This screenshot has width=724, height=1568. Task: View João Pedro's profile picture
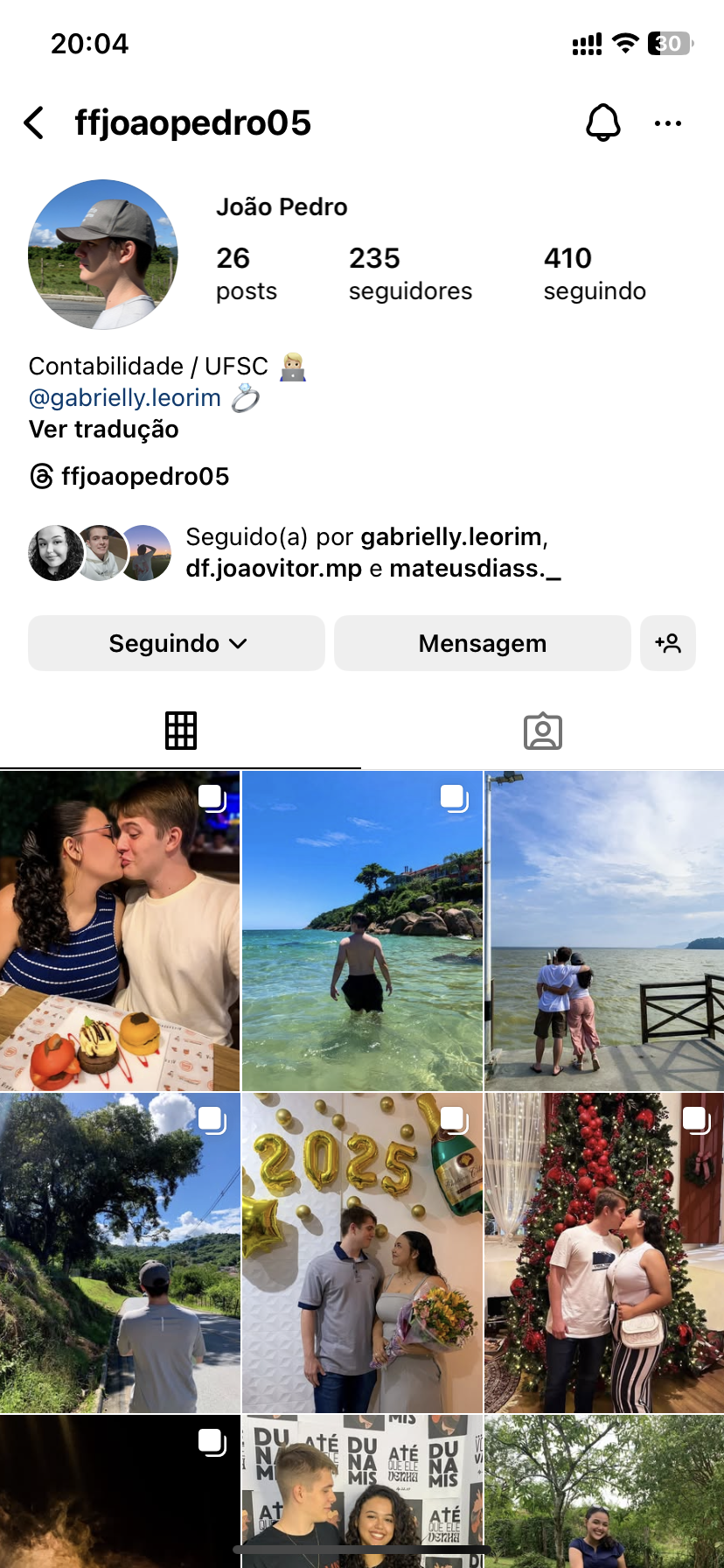pos(103,255)
